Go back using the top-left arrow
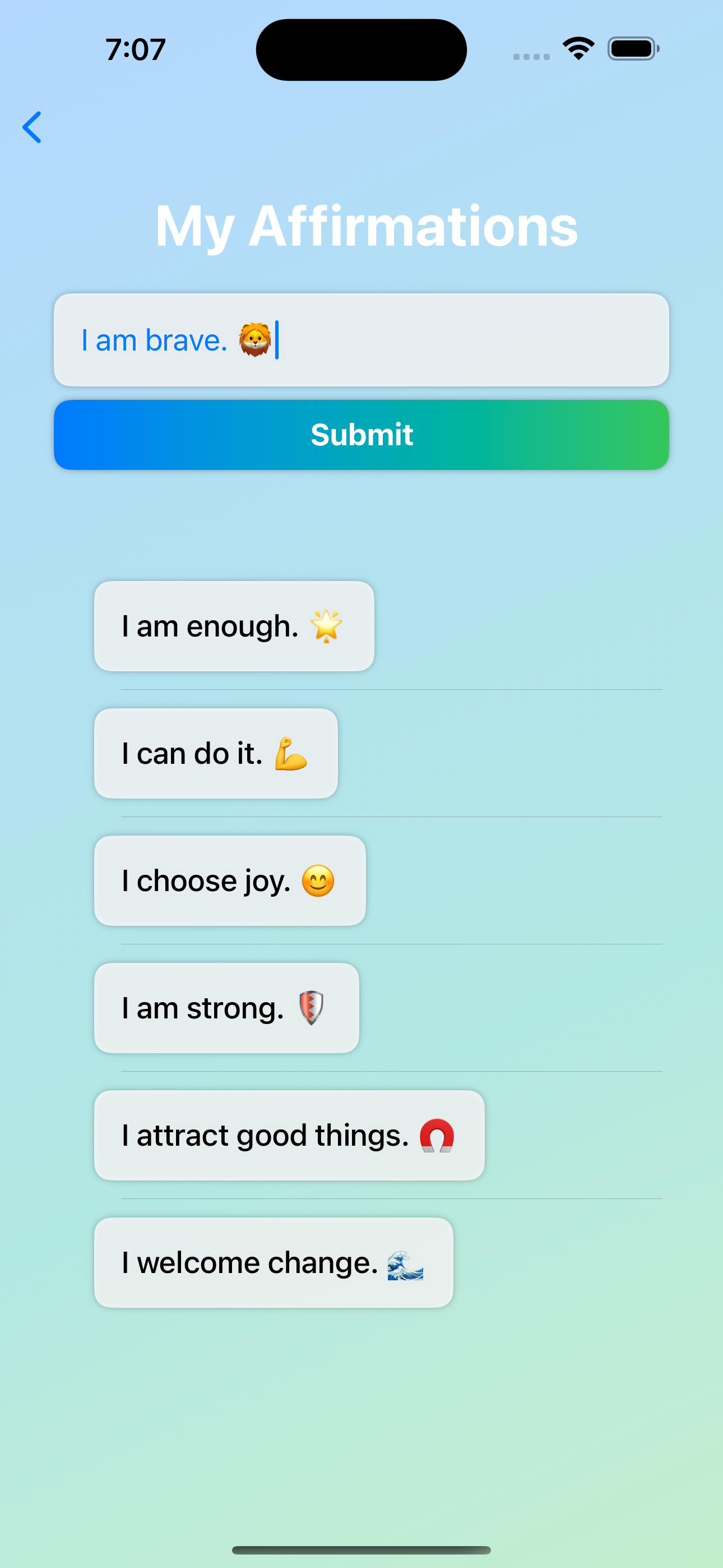The image size is (723, 1568). coord(33,127)
